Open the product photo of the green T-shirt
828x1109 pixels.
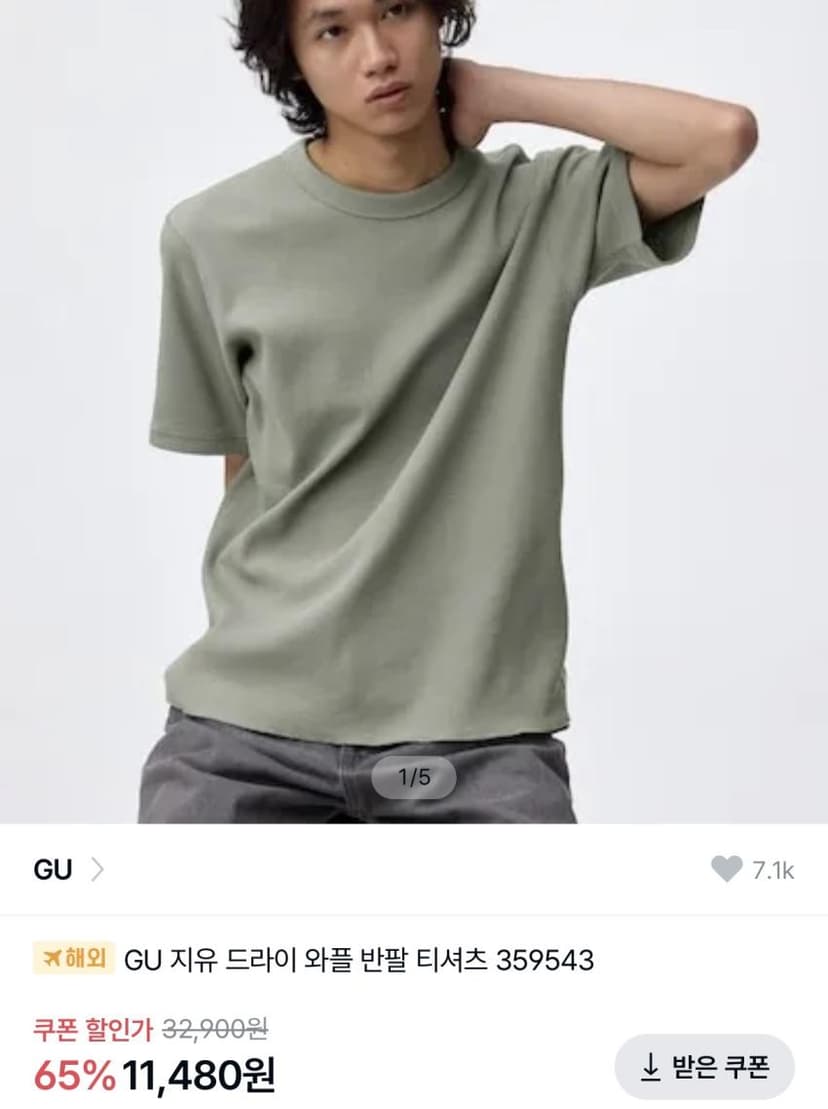tap(414, 412)
